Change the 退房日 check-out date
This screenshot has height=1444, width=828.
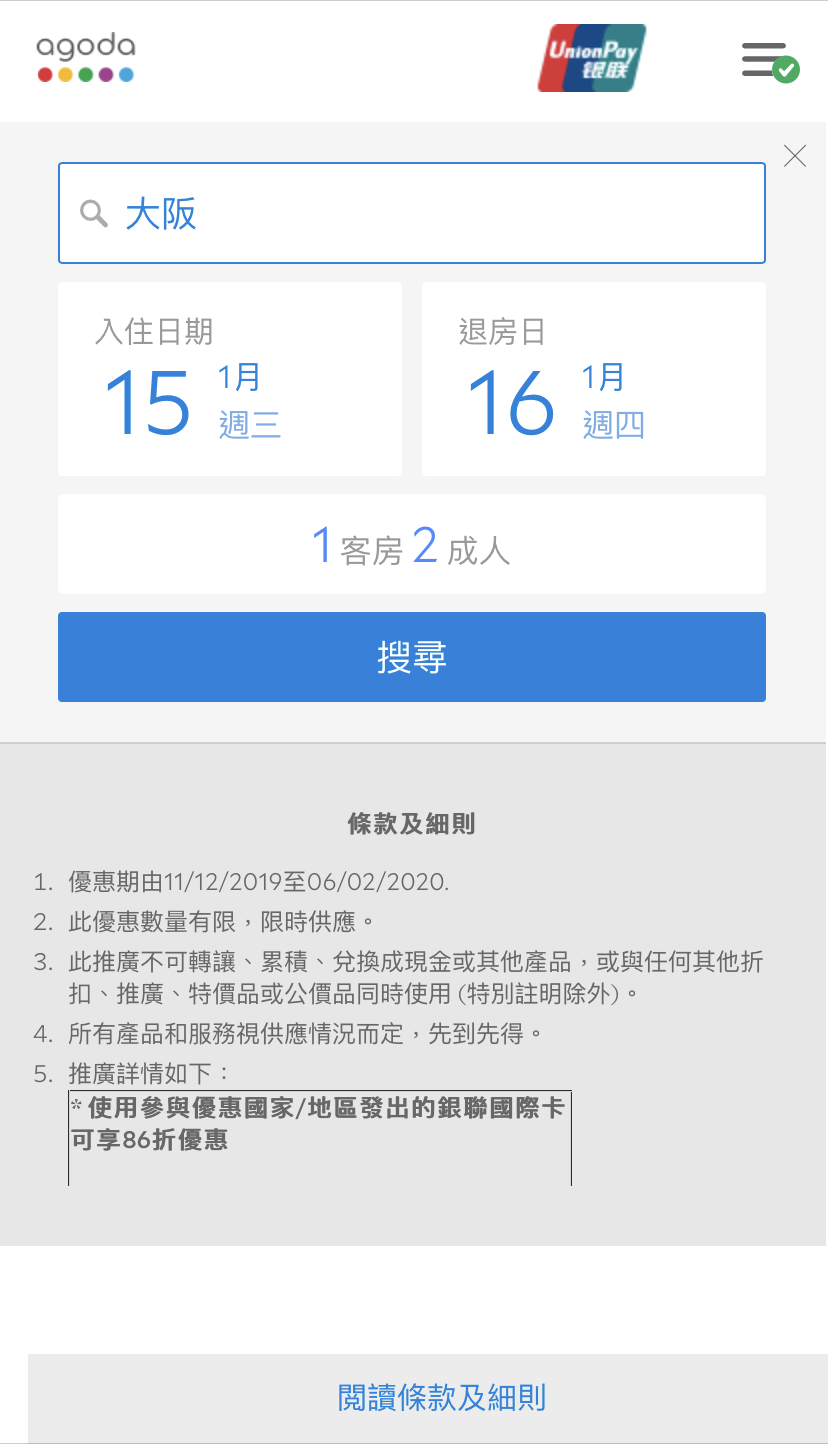pyautogui.click(x=593, y=379)
